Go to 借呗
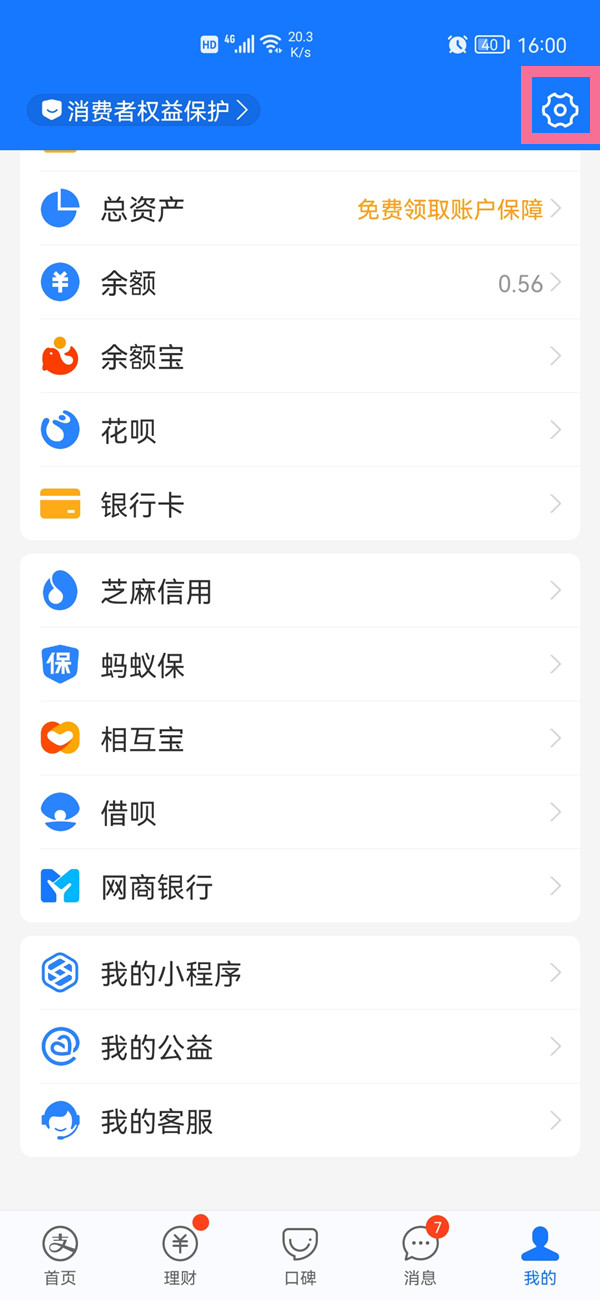600x1300 pixels. 300,813
